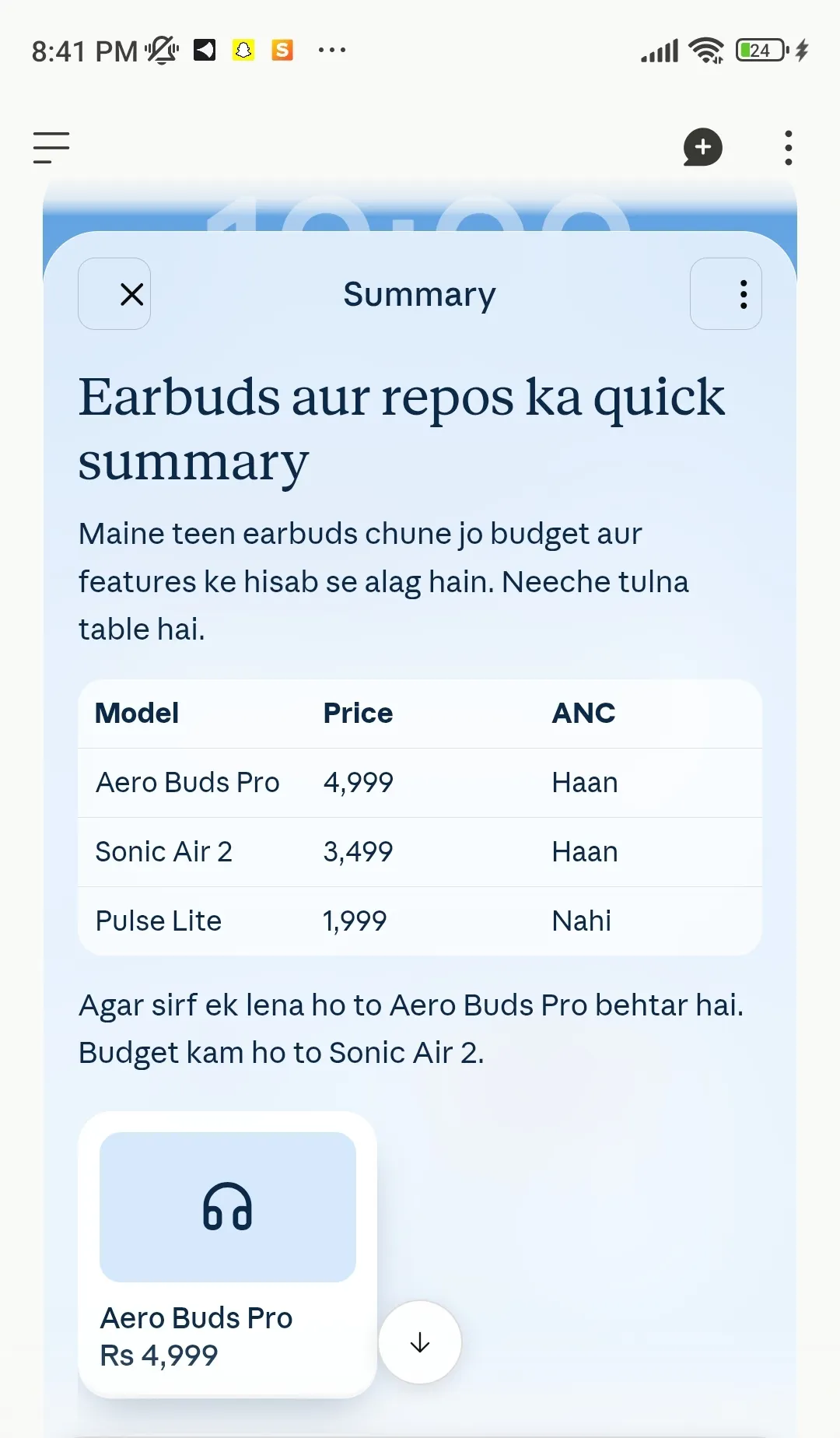Close the Summary panel

[114, 294]
